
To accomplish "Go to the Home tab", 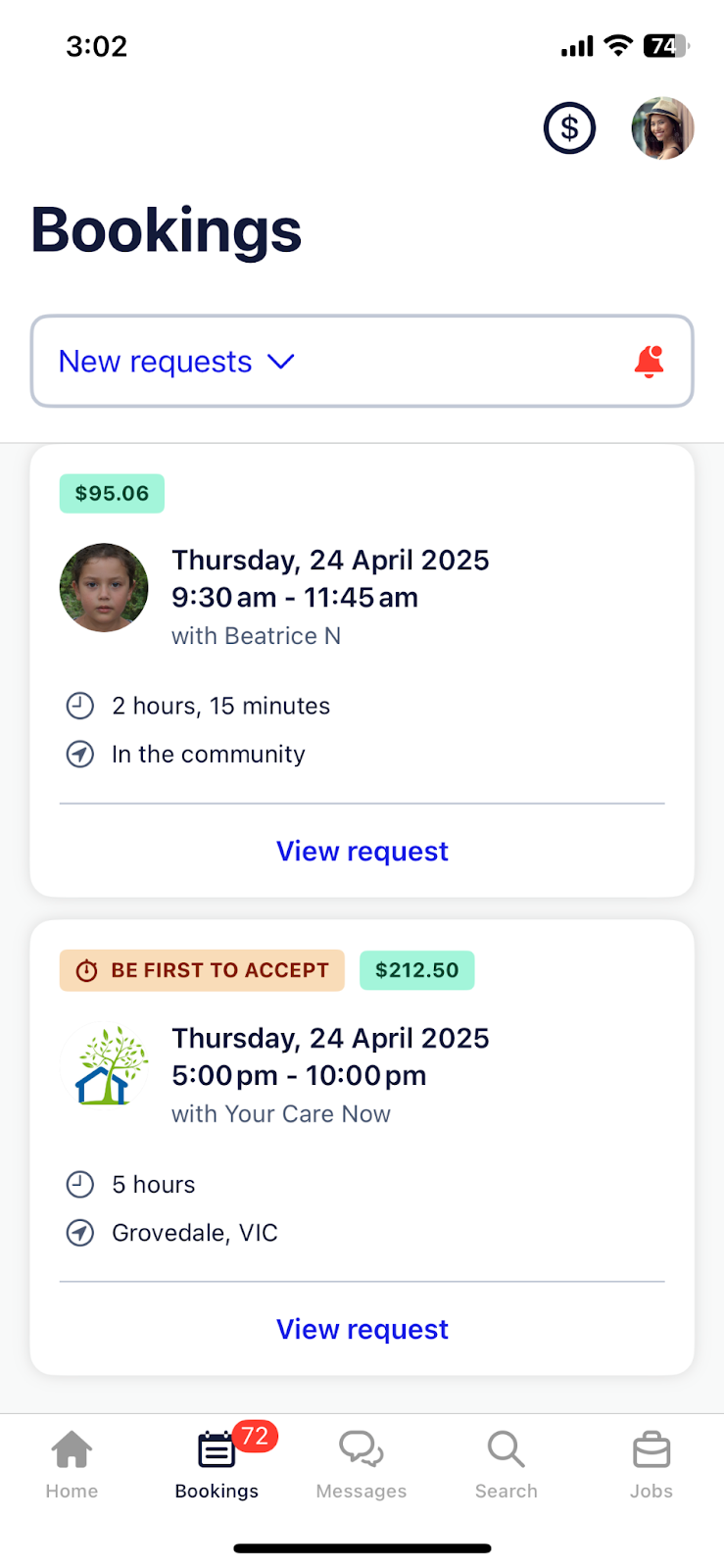I will 72,1465.
